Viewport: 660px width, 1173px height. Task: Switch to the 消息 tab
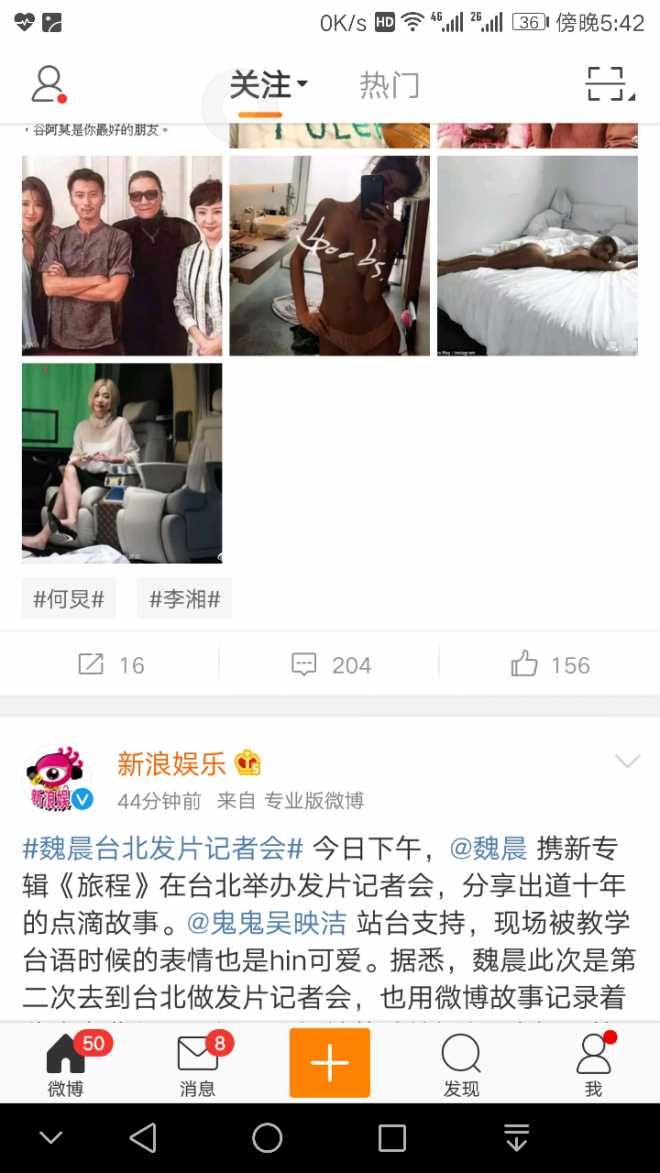click(x=198, y=1066)
